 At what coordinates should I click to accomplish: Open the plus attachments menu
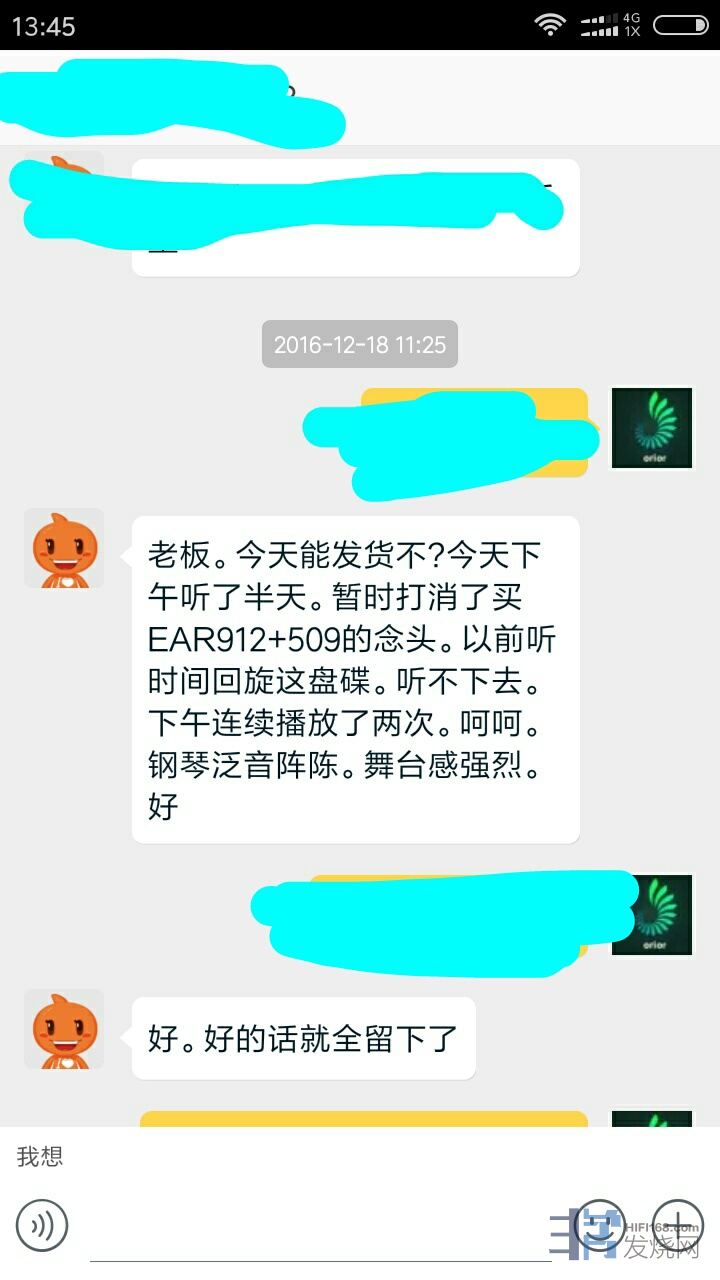(x=678, y=1225)
